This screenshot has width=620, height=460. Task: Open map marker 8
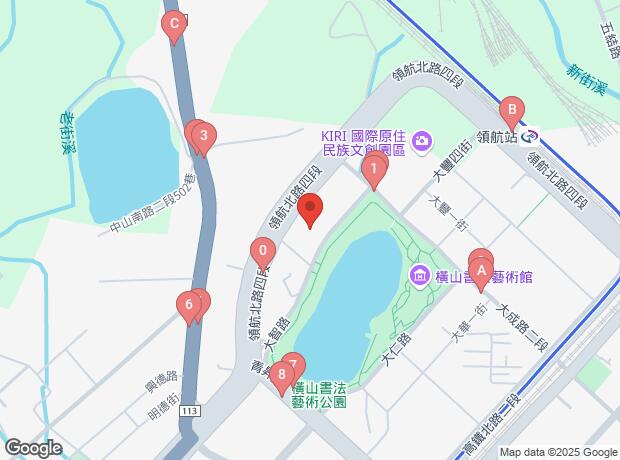pyautogui.click(x=283, y=377)
